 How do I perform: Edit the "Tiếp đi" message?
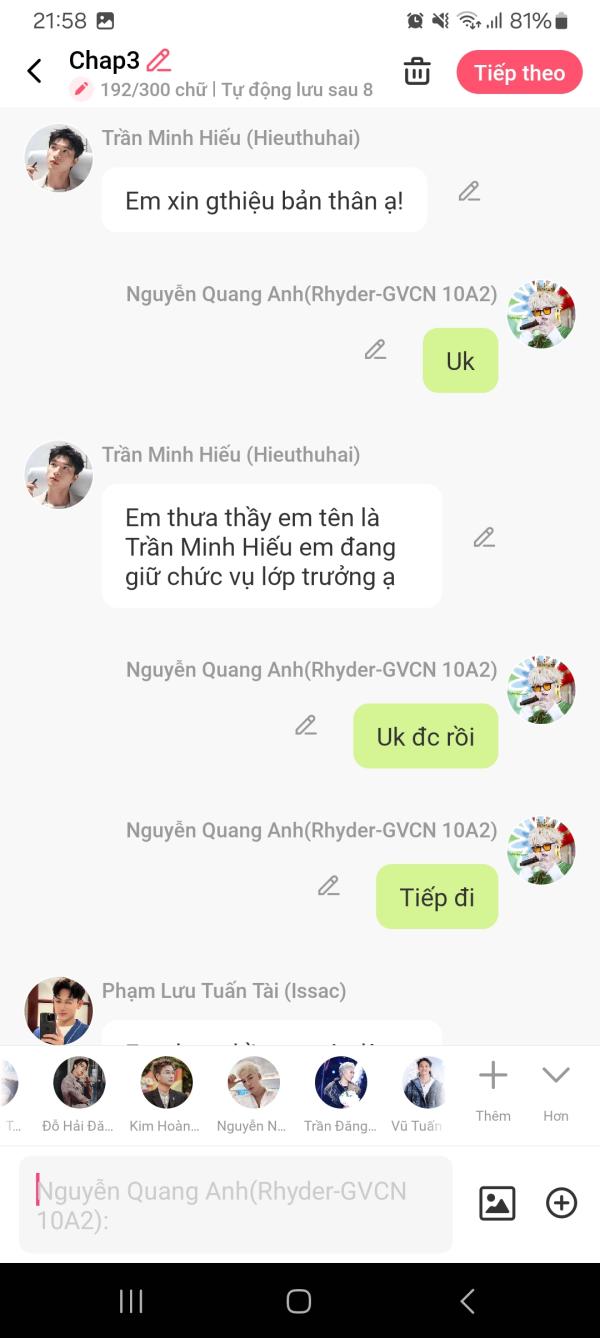tap(328, 885)
